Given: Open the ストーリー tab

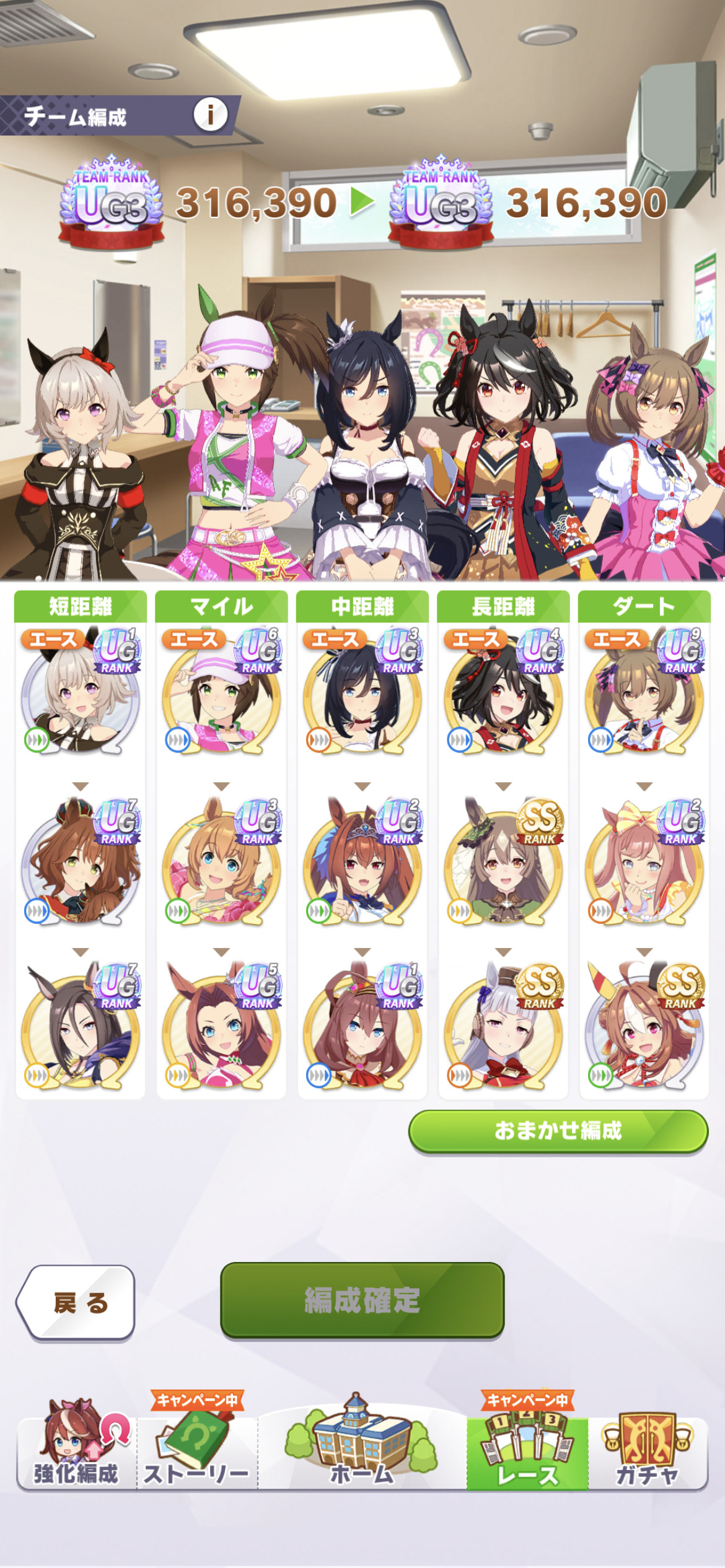Looking at the screenshot, I should pyautogui.click(x=196, y=1446).
